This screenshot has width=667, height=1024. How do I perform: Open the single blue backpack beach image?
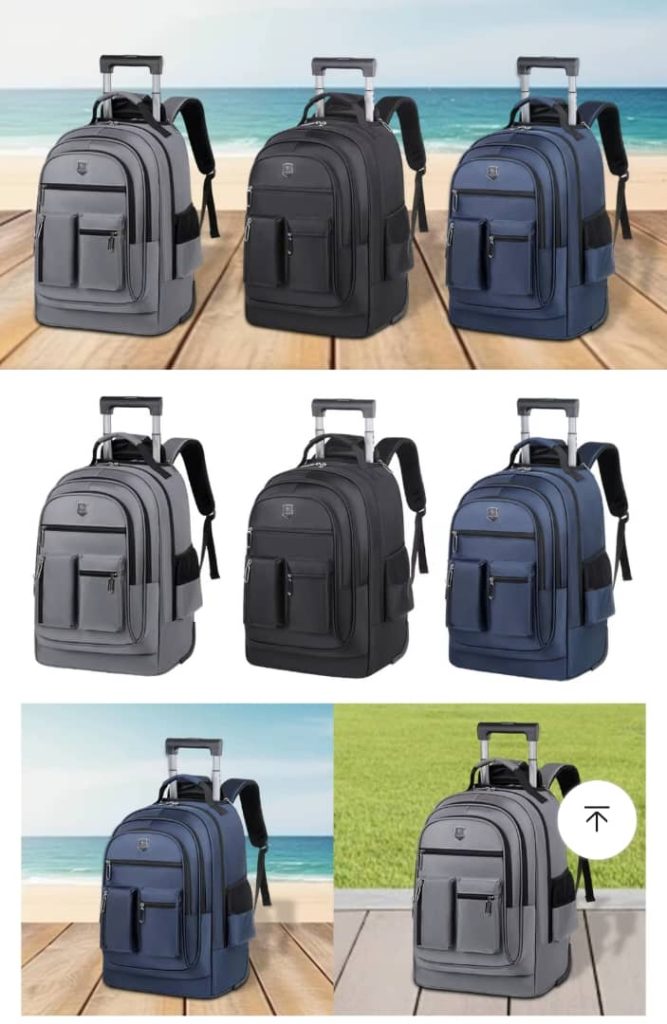coord(177,858)
